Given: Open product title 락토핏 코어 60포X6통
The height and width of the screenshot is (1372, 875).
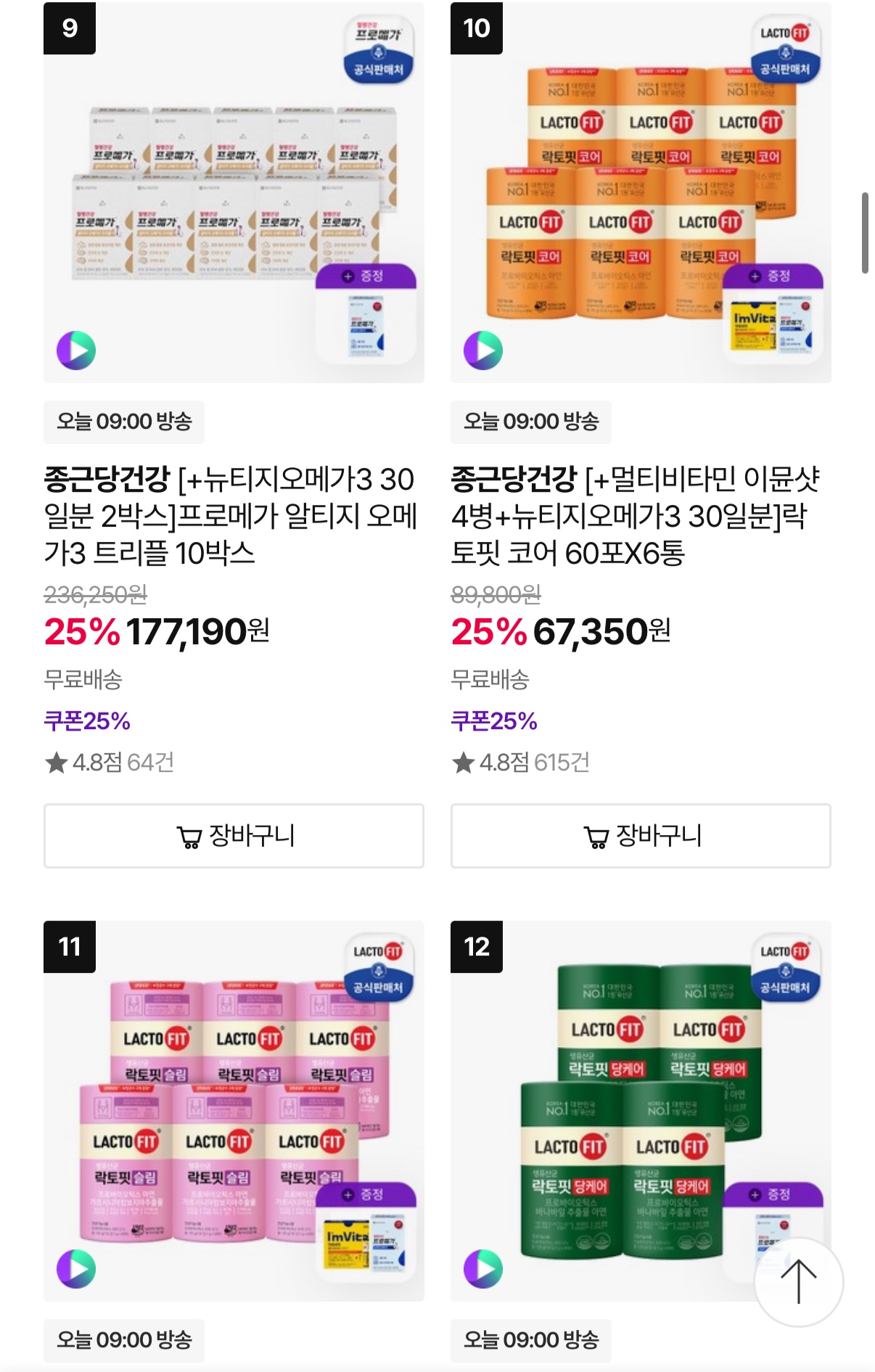Looking at the screenshot, I should pos(636,516).
